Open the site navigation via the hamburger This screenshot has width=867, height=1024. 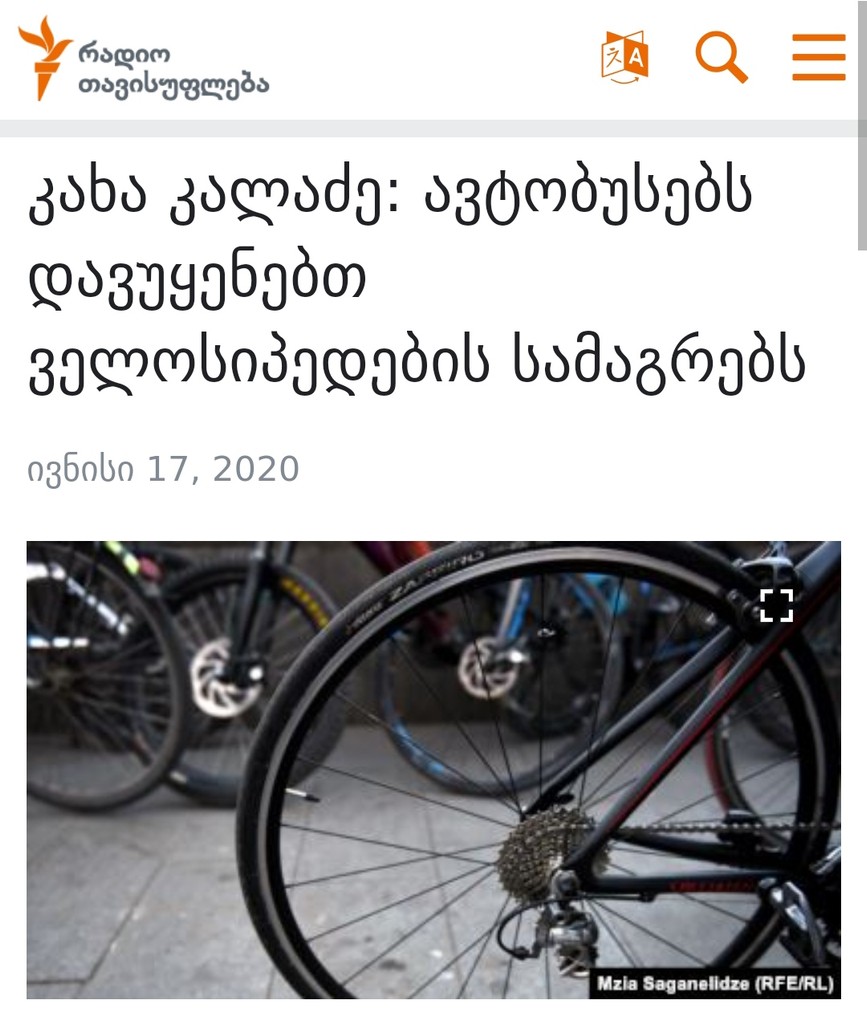(817, 57)
